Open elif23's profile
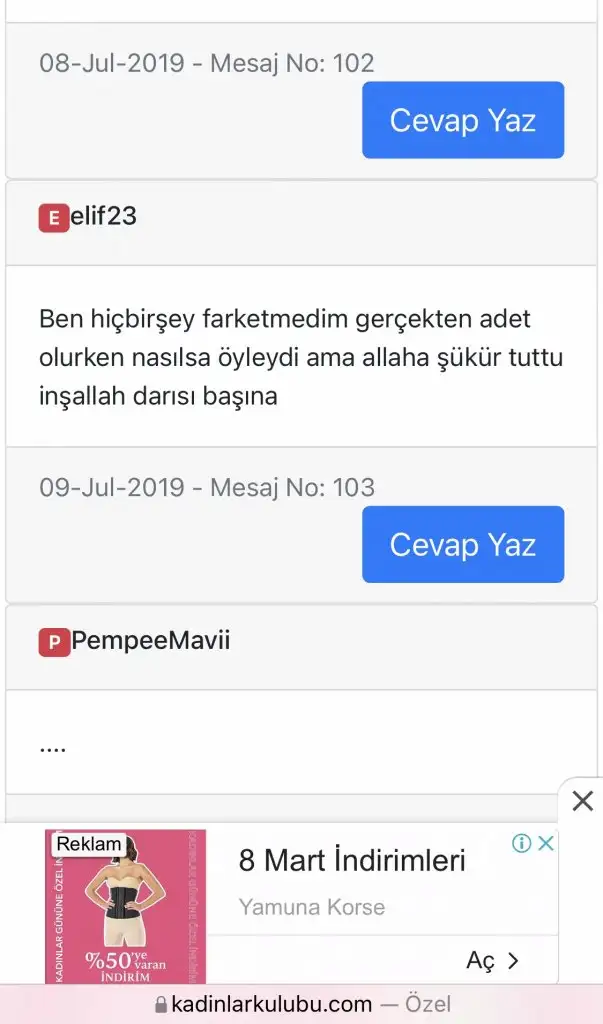Image resolution: width=603 pixels, height=1024 pixels. [x=103, y=216]
